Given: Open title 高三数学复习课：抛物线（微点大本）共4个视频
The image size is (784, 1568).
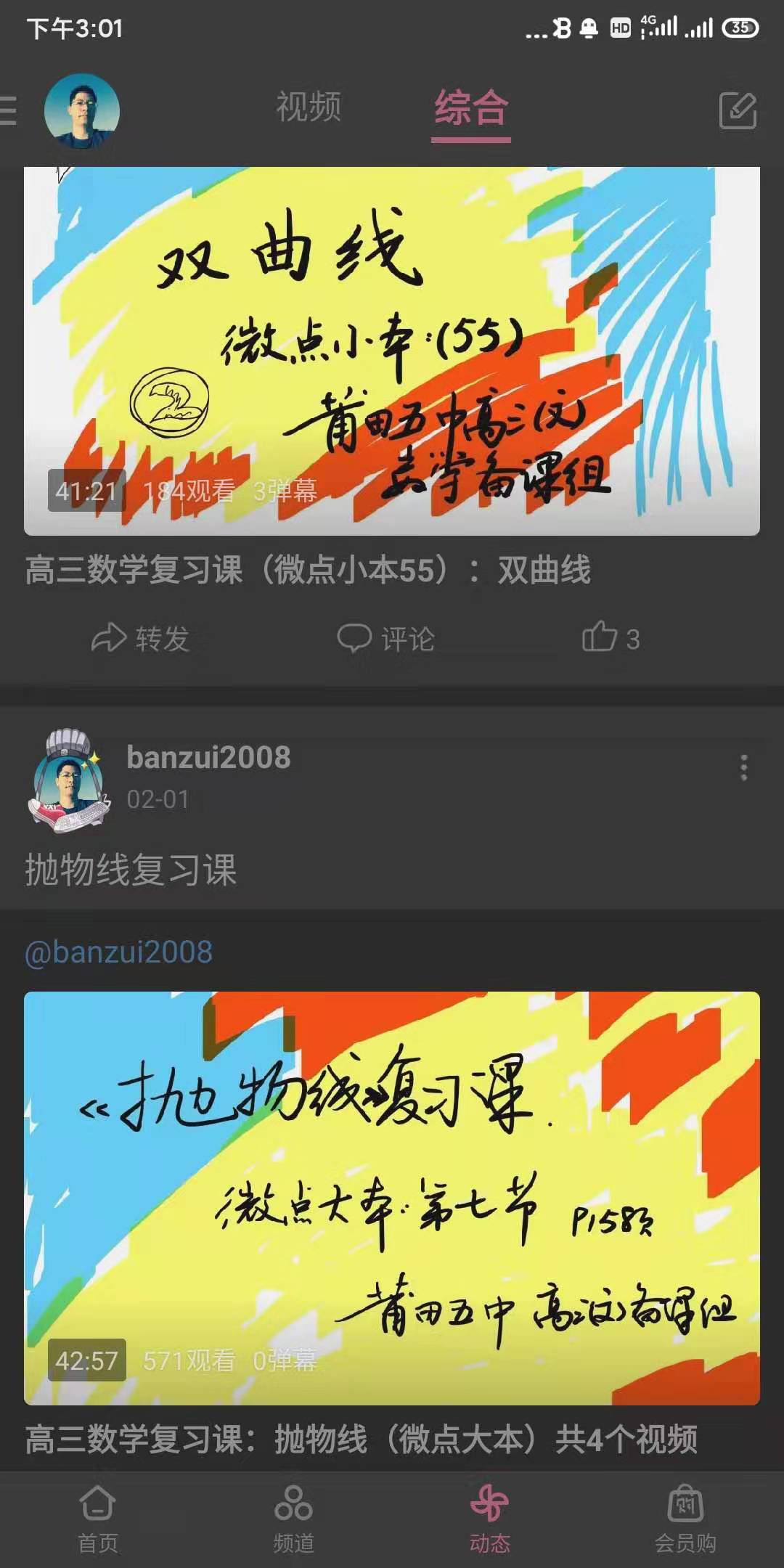Looking at the screenshot, I should [x=361, y=1439].
